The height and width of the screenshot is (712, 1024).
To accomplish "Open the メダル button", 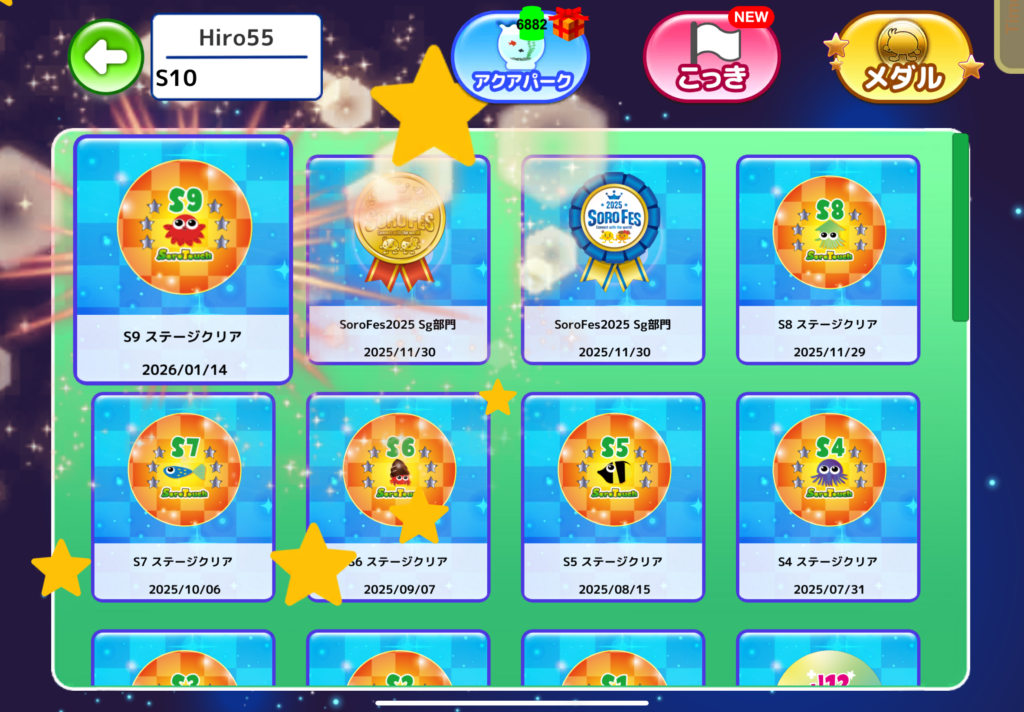I will click(903, 58).
